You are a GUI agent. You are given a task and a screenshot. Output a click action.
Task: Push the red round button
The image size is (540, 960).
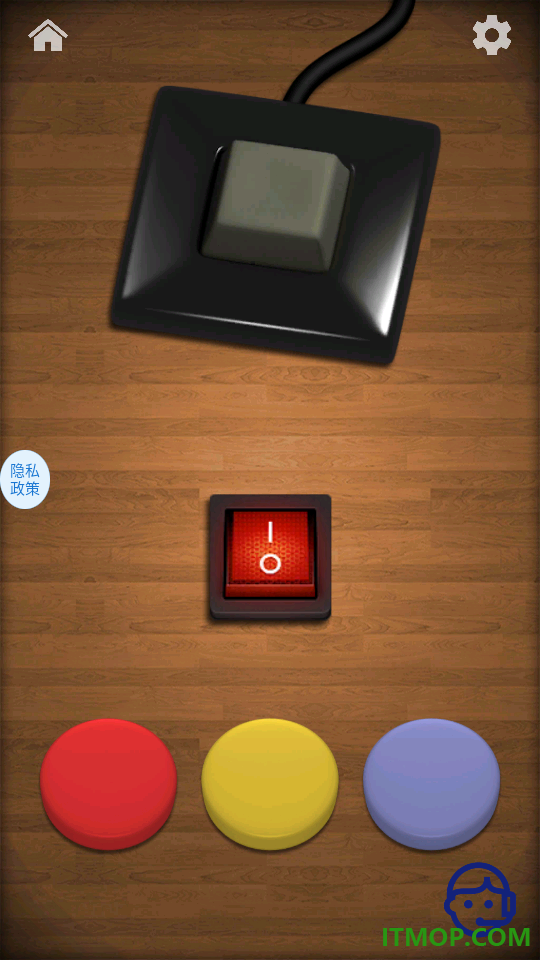tap(108, 784)
